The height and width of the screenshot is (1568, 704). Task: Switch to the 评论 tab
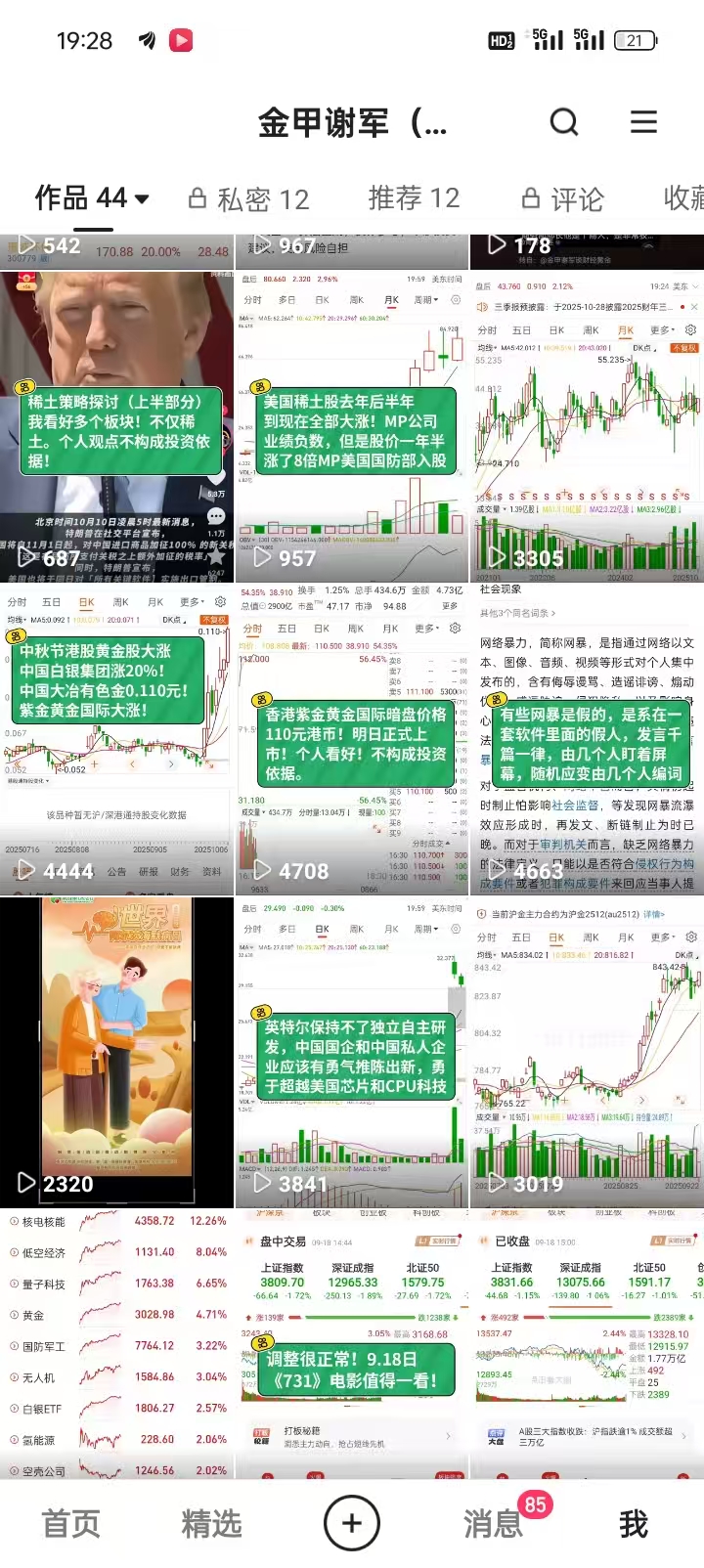(x=563, y=199)
